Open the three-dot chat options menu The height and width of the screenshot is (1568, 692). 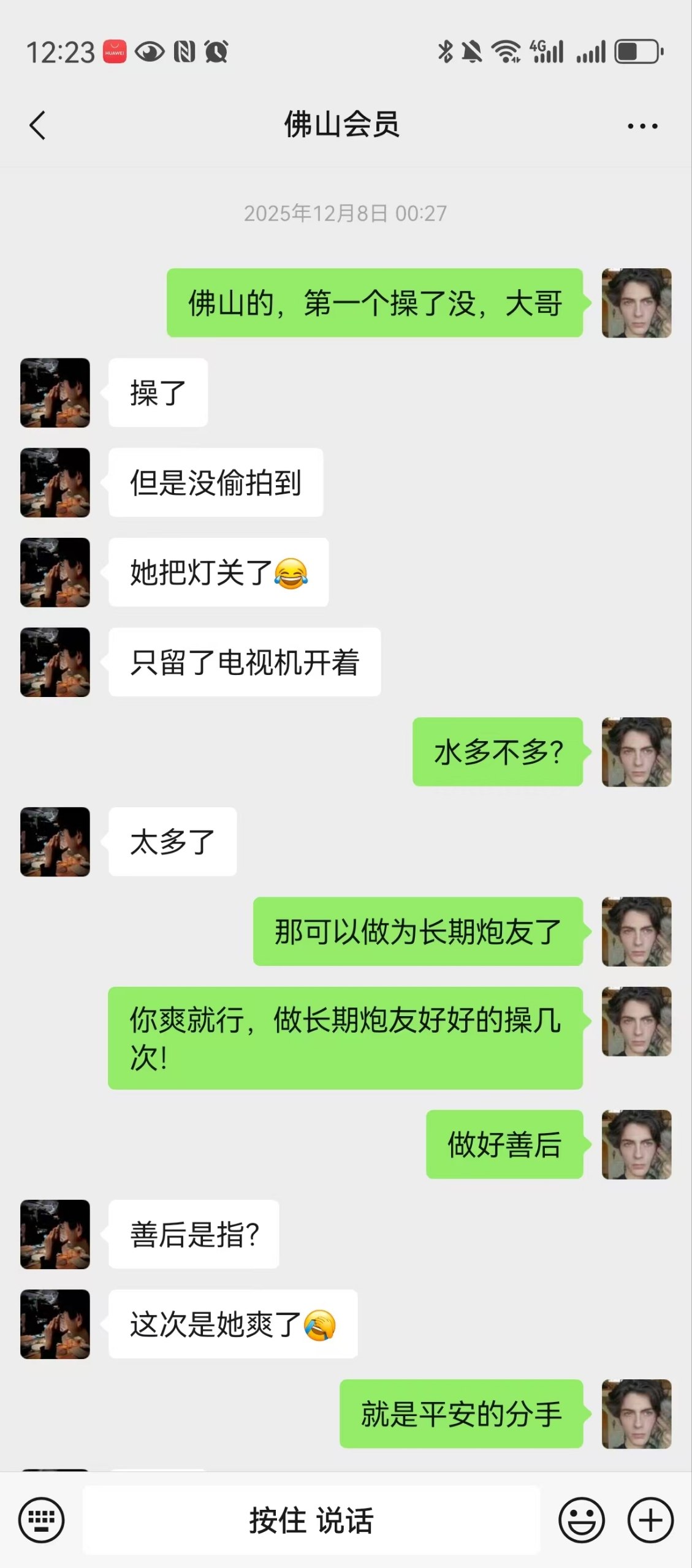click(x=642, y=126)
